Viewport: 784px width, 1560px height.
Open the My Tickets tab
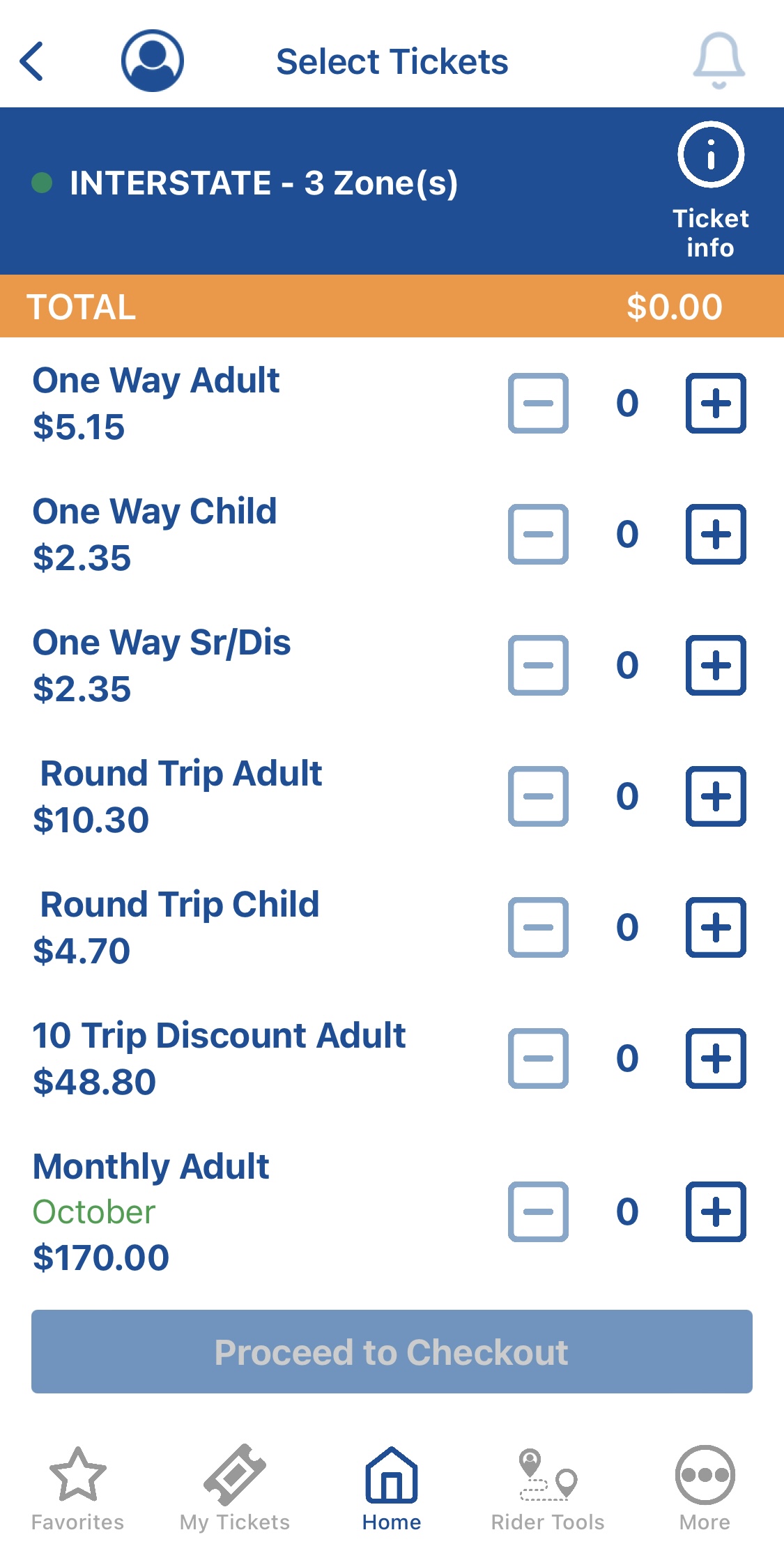tap(234, 1488)
